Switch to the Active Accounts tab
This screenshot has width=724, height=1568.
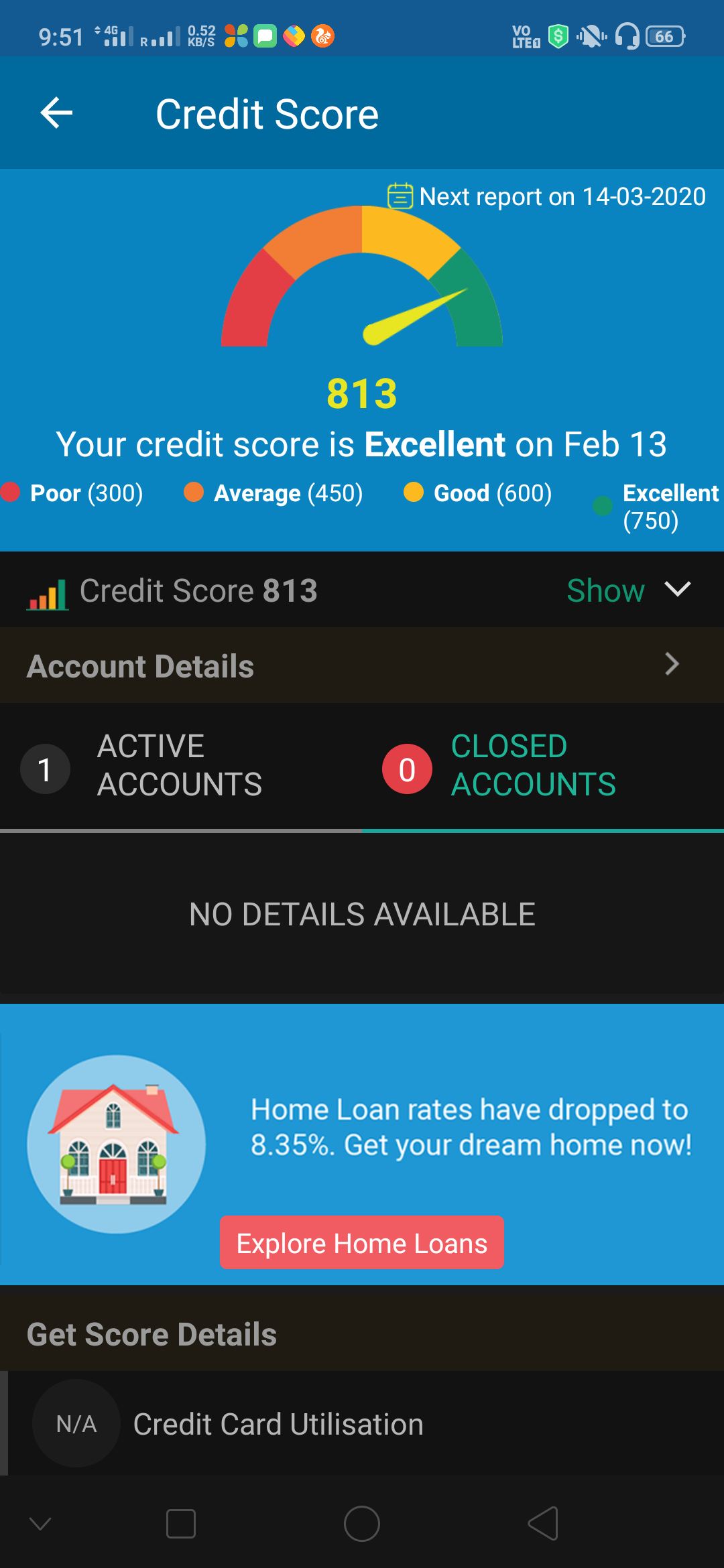(181, 766)
